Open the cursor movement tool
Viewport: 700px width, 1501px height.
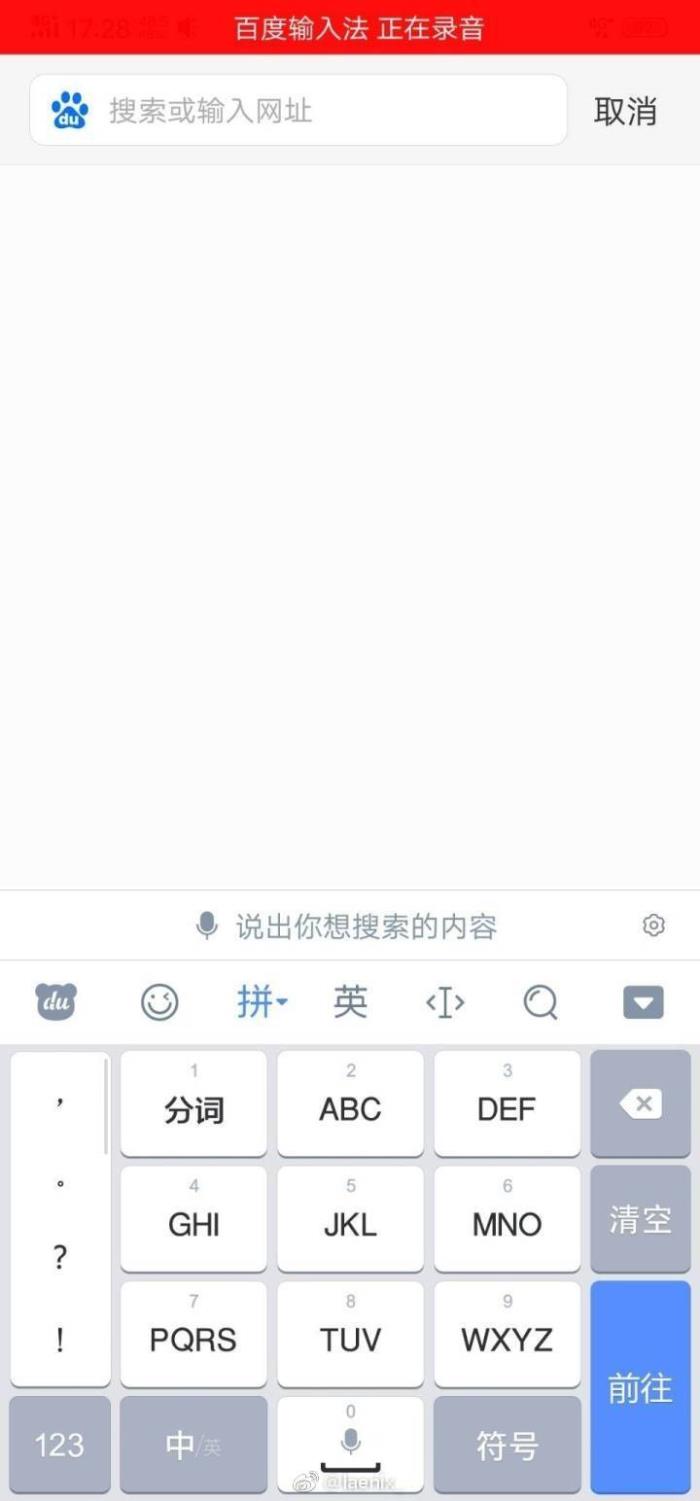445,1001
